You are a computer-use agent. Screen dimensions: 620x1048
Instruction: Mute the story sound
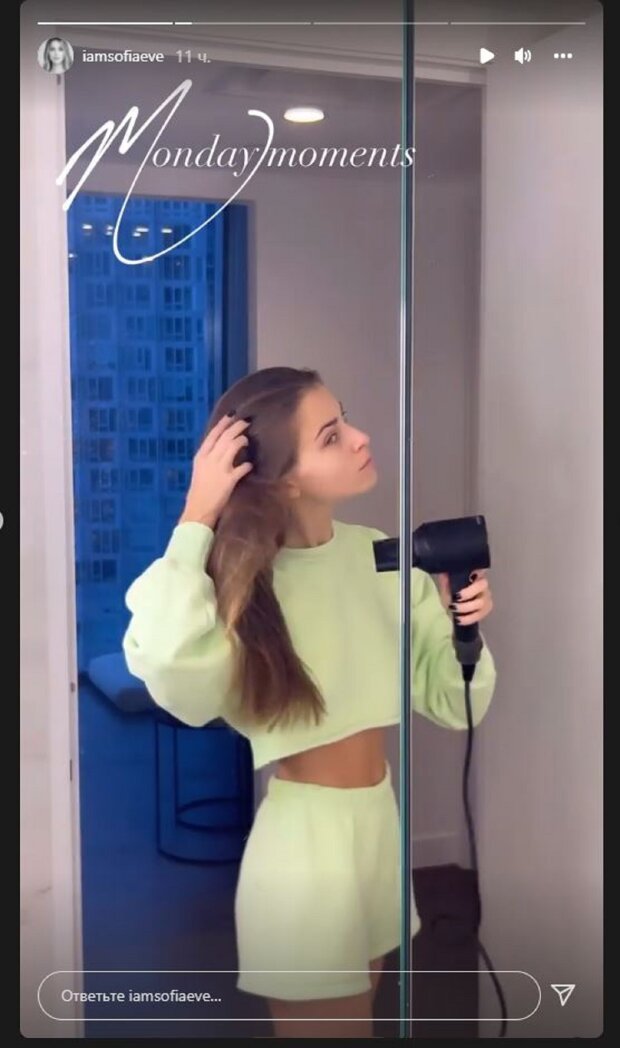click(522, 56)
